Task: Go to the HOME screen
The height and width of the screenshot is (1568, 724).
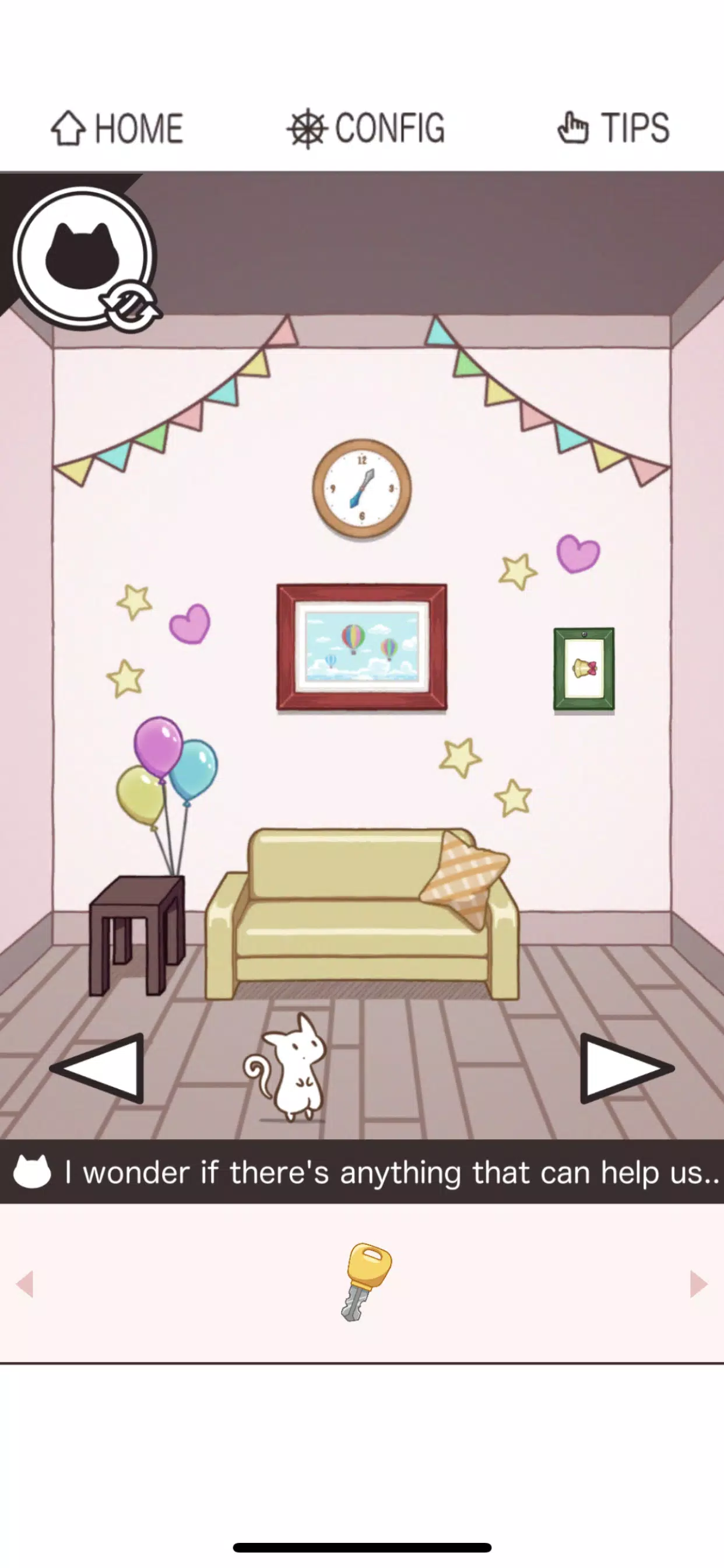Action: pyautogui.click(x=117, y=128)
